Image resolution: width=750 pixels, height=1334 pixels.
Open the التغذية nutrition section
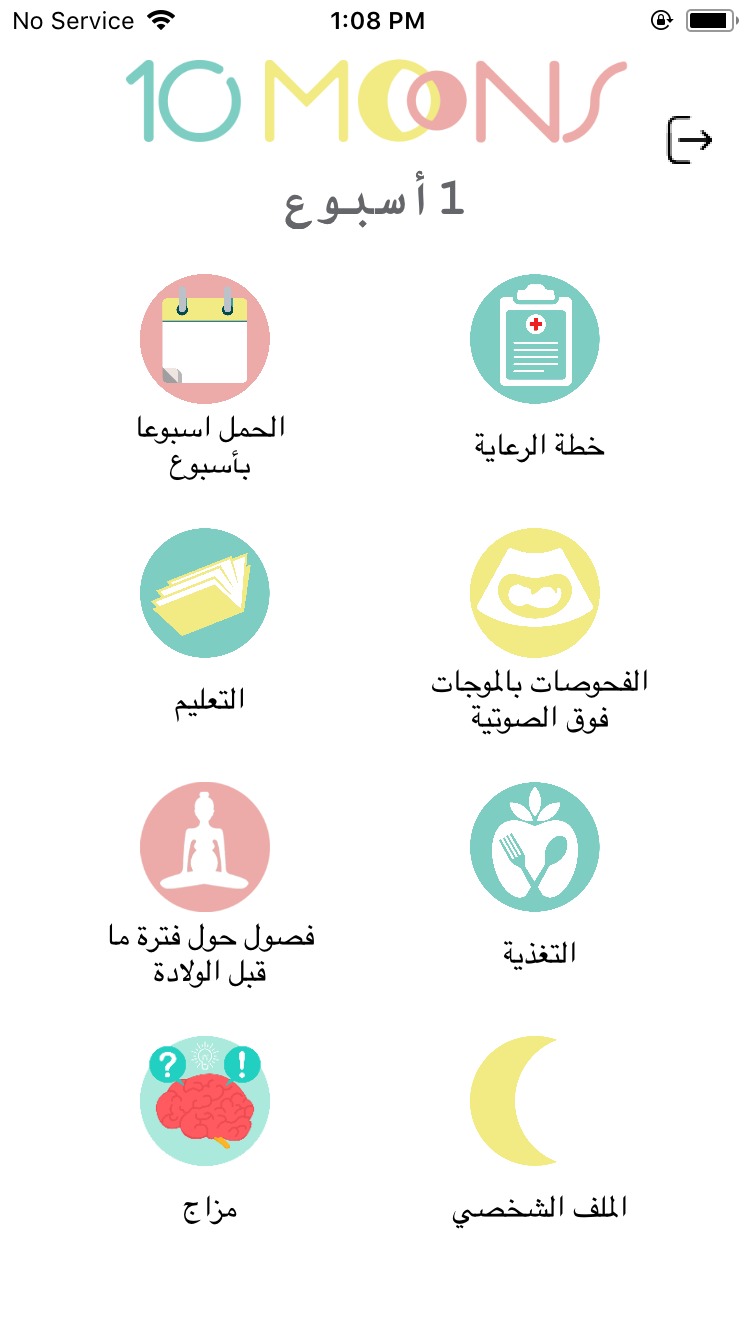(535, 847)
